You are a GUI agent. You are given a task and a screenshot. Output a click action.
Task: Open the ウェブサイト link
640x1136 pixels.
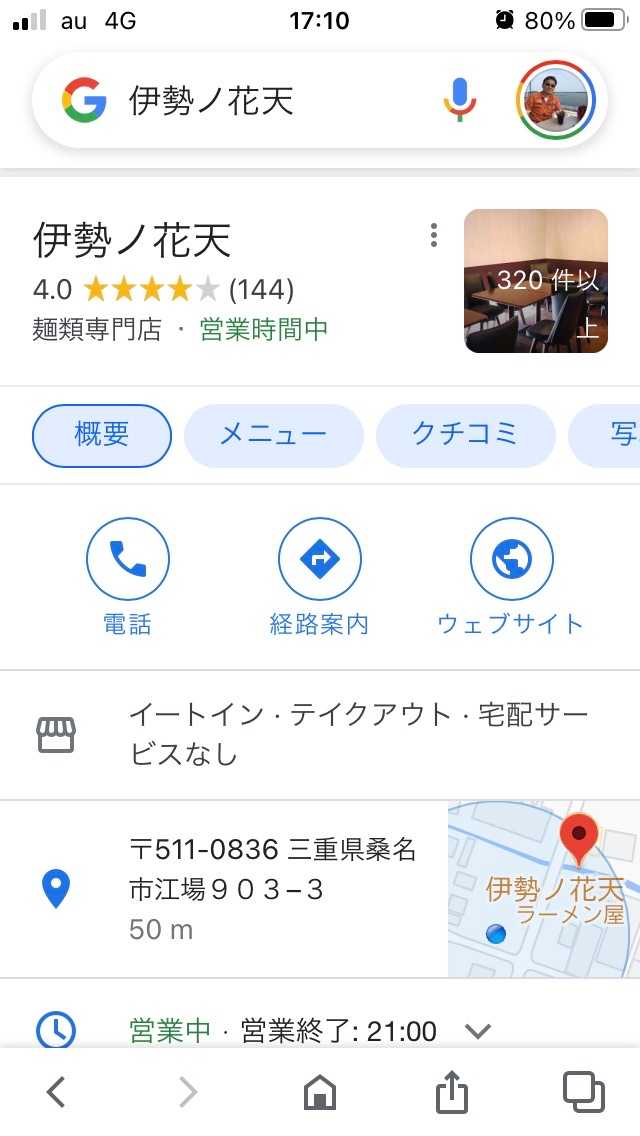510,577
